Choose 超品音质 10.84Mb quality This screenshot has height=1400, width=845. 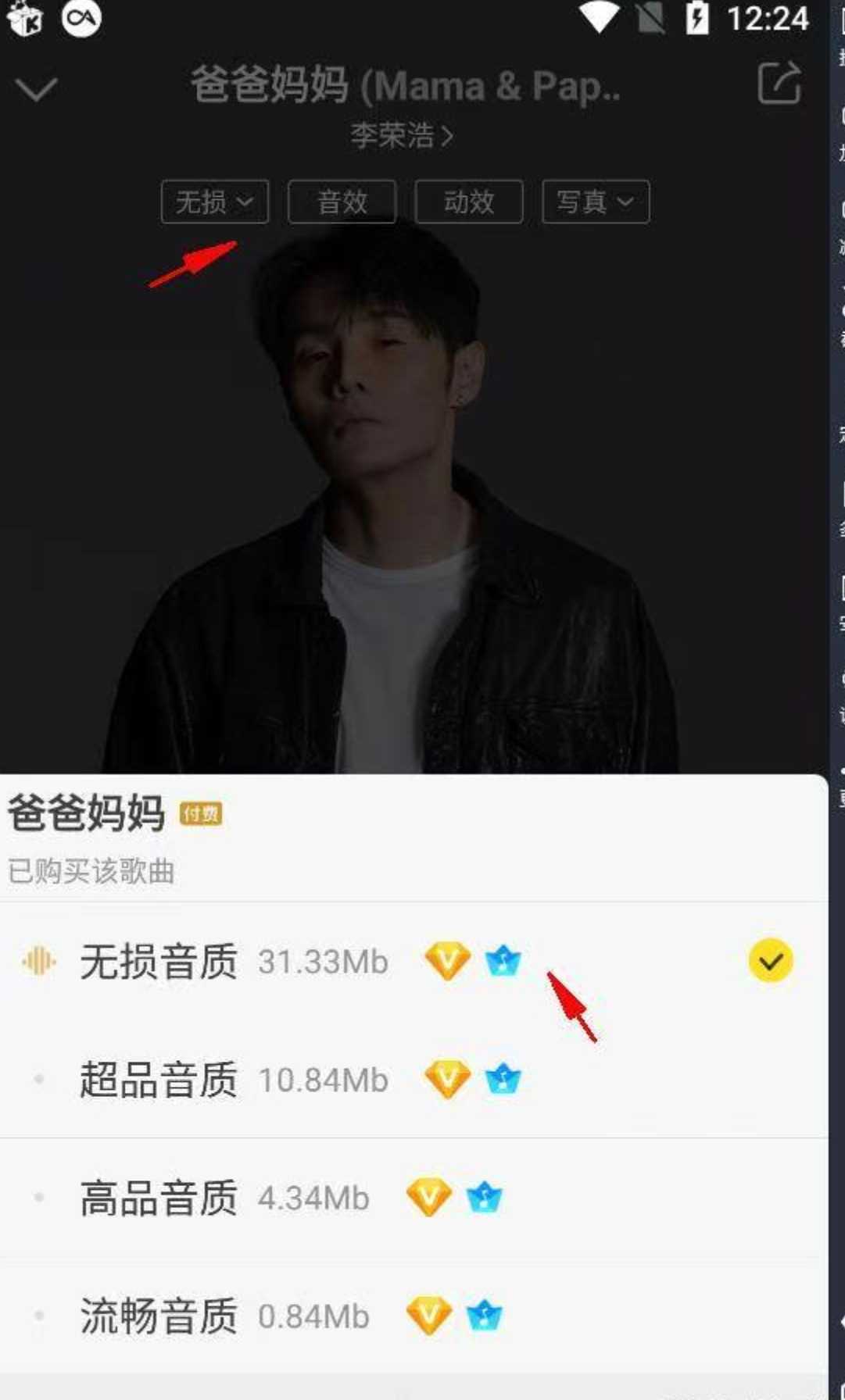tap(235, 1080)
